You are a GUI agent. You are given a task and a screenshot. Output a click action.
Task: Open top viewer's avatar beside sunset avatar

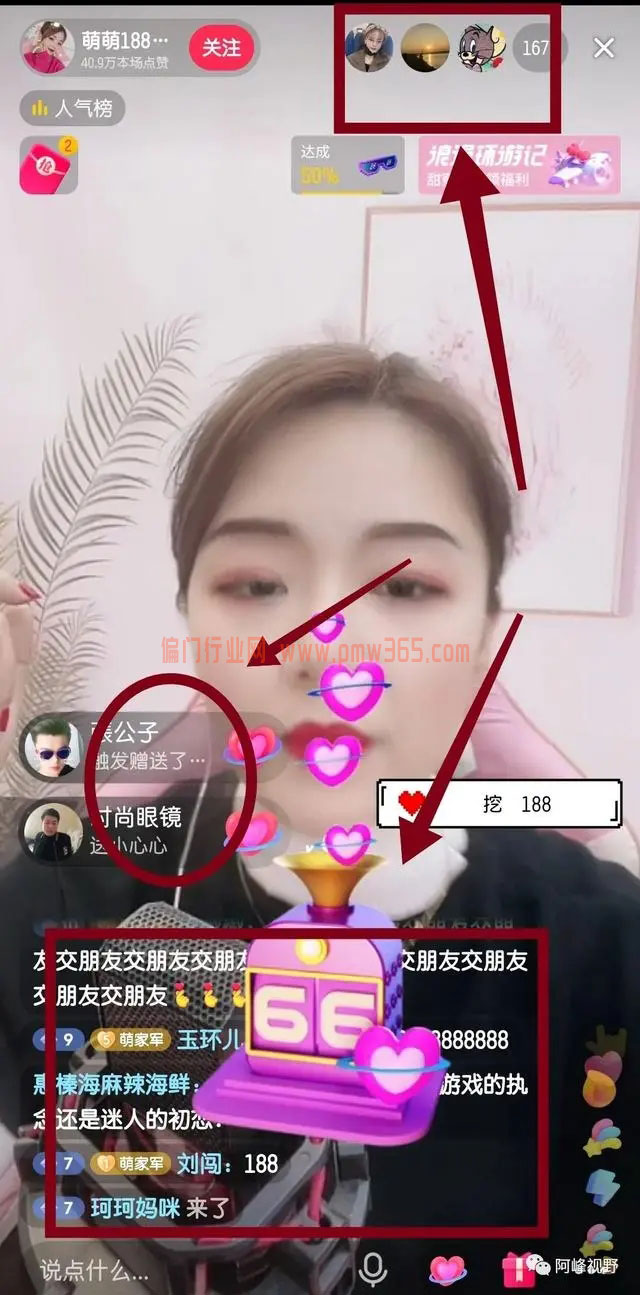[x=368, y=47]
